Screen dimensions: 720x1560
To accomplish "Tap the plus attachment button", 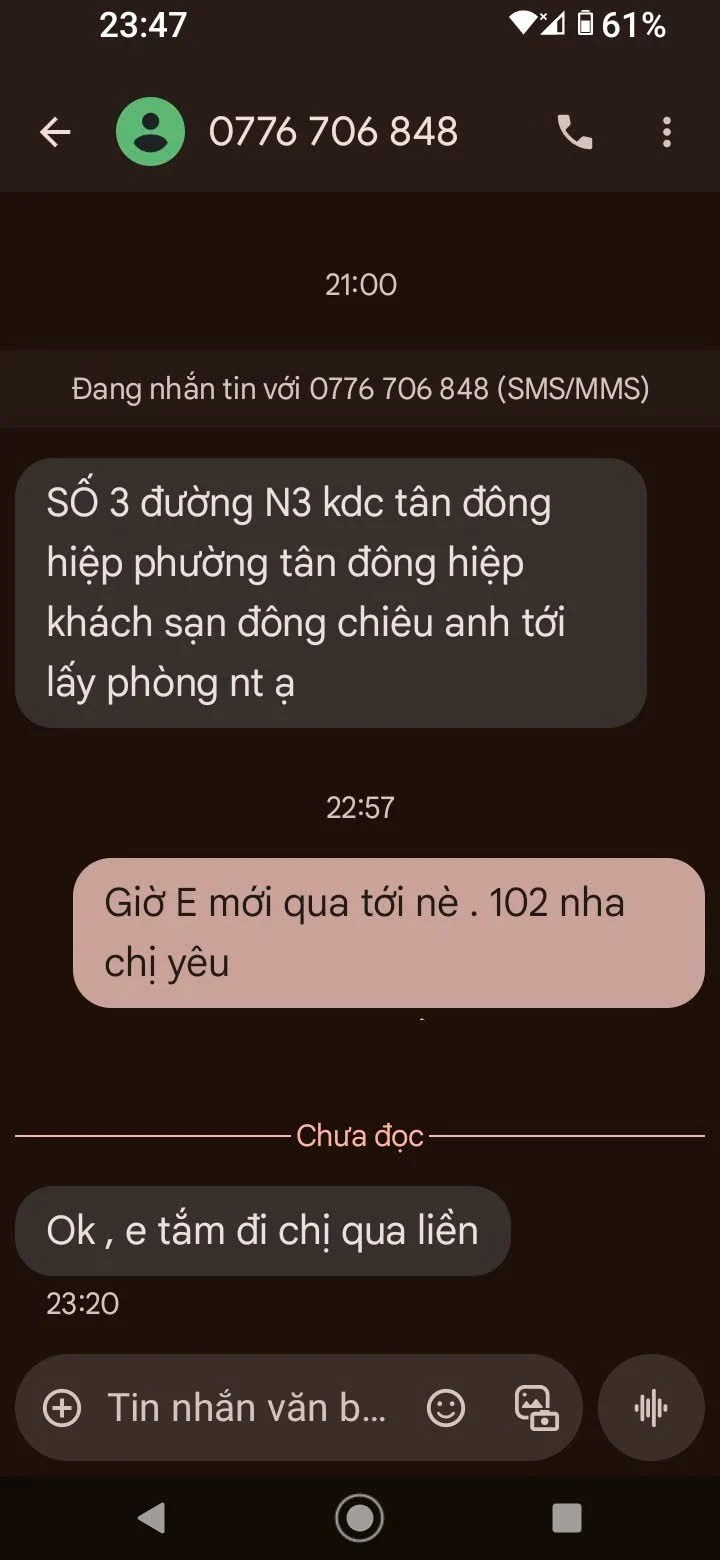I will [62, 1408].
